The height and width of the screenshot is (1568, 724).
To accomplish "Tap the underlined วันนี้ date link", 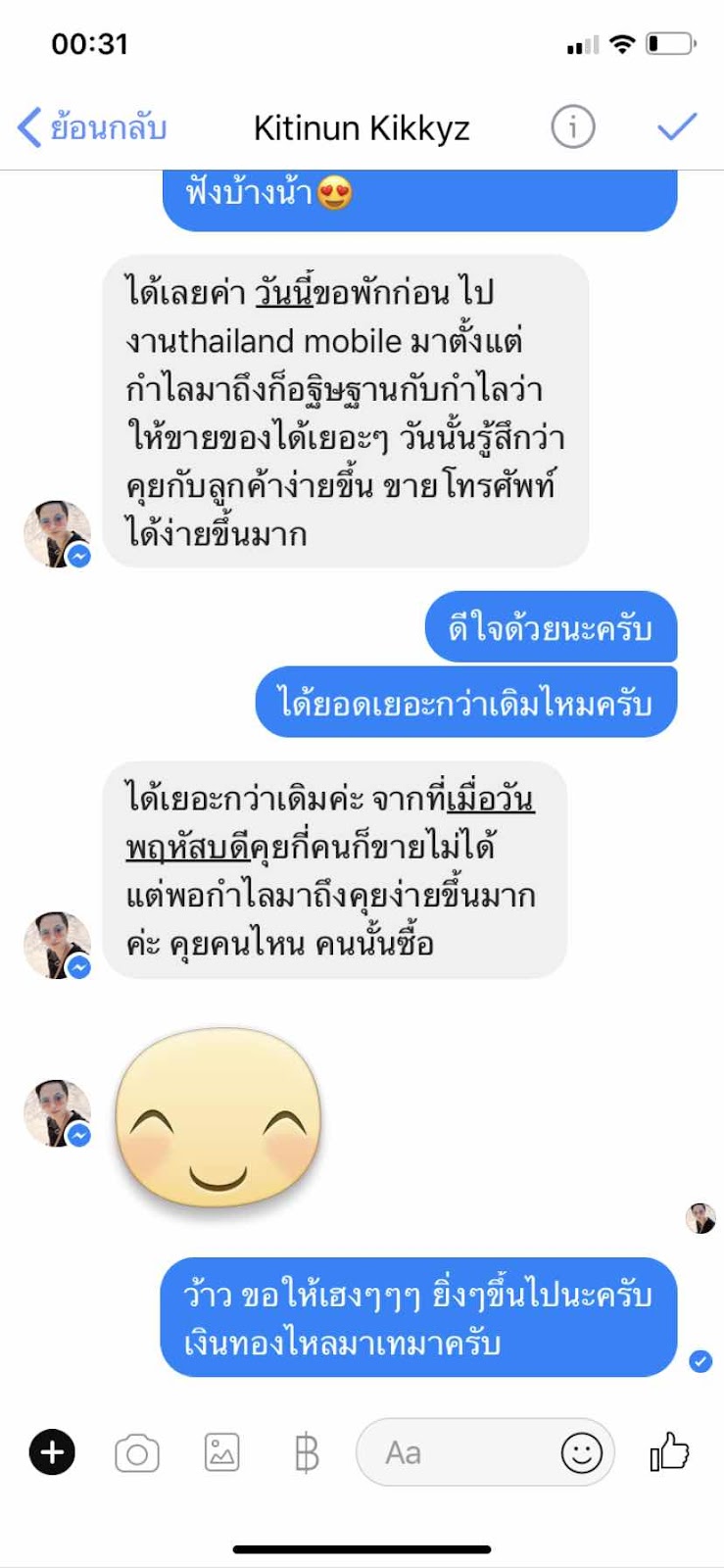I will (x=284, y=292).
